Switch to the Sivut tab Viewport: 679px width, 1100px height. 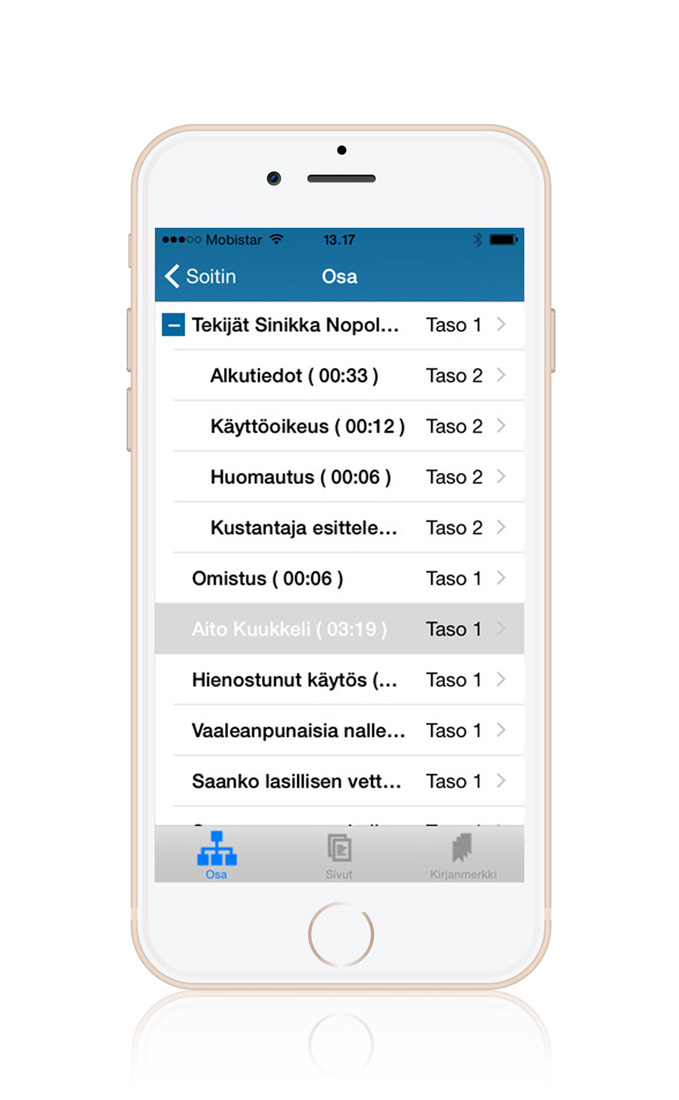pos(339,856)
